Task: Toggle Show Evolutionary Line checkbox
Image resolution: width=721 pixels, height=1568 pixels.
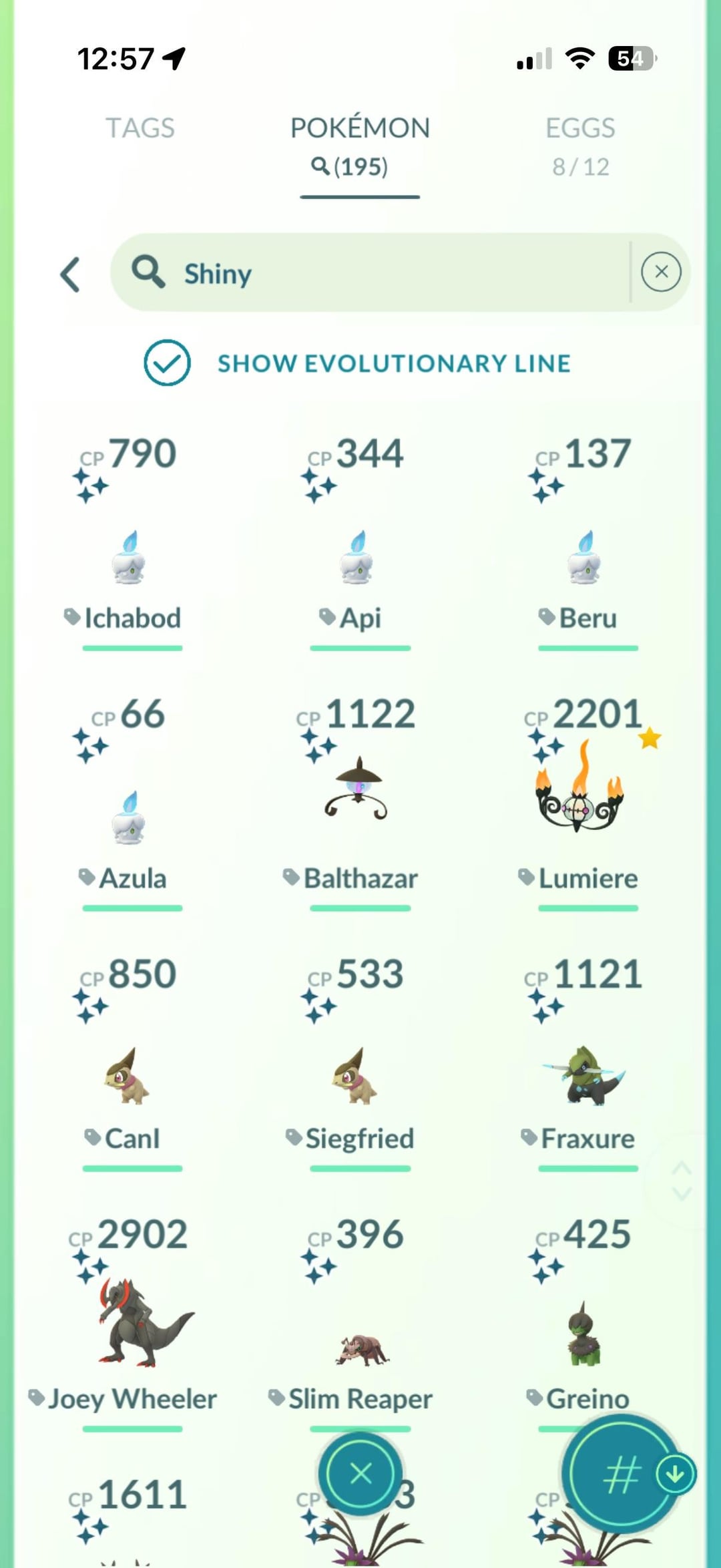Action: tap(167, 363)
